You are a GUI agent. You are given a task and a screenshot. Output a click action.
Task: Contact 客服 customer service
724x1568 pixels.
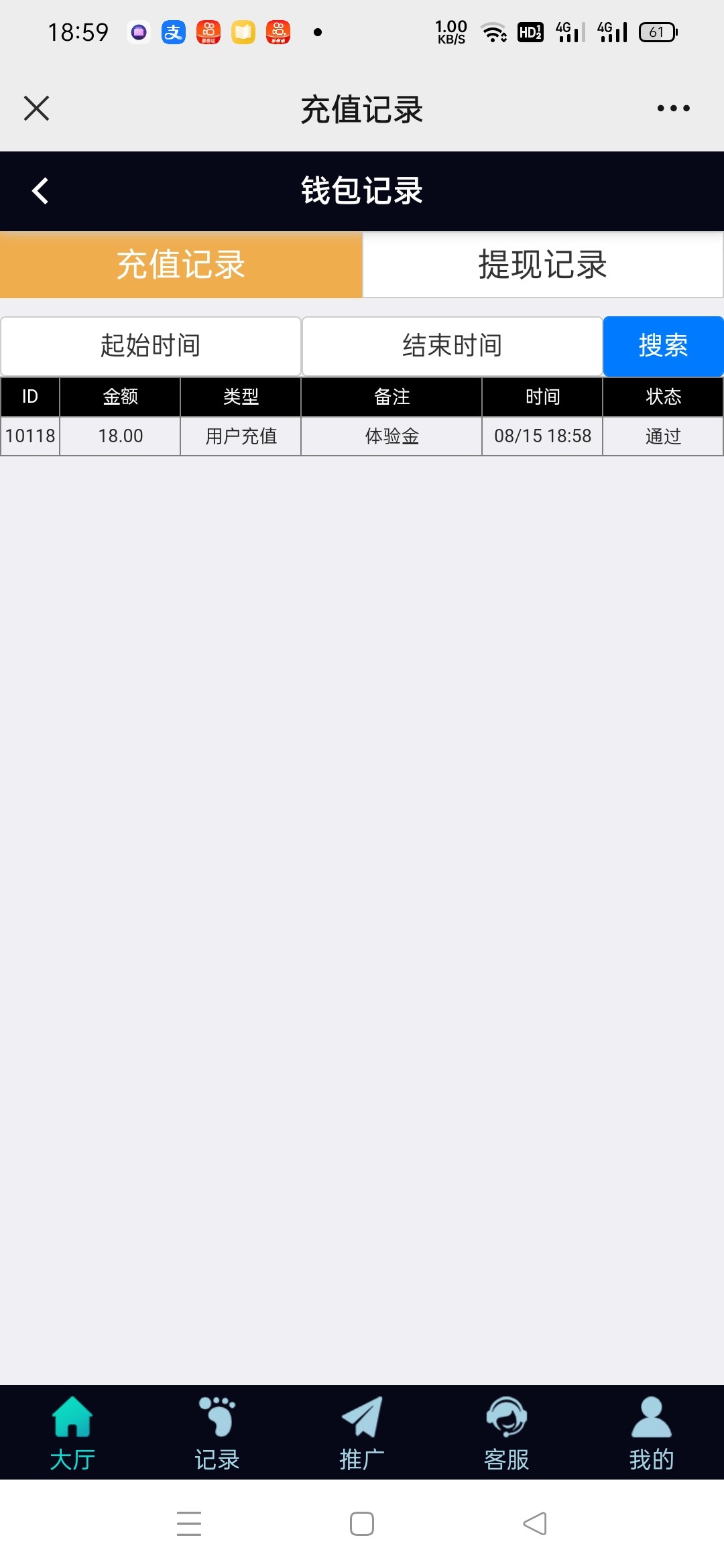pyautogui.click(x=507, y=1433)
